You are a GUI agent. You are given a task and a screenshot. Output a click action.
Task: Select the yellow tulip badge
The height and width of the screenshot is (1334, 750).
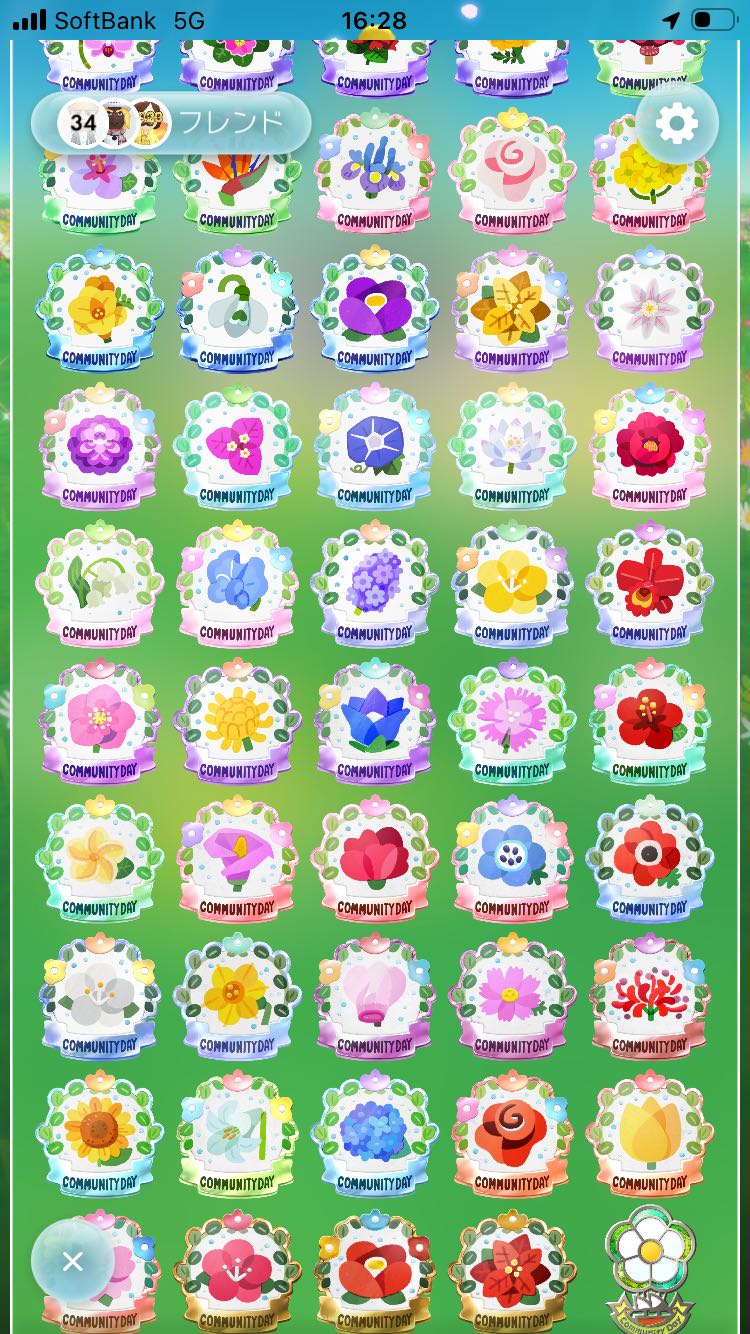tap(649, 1132)
